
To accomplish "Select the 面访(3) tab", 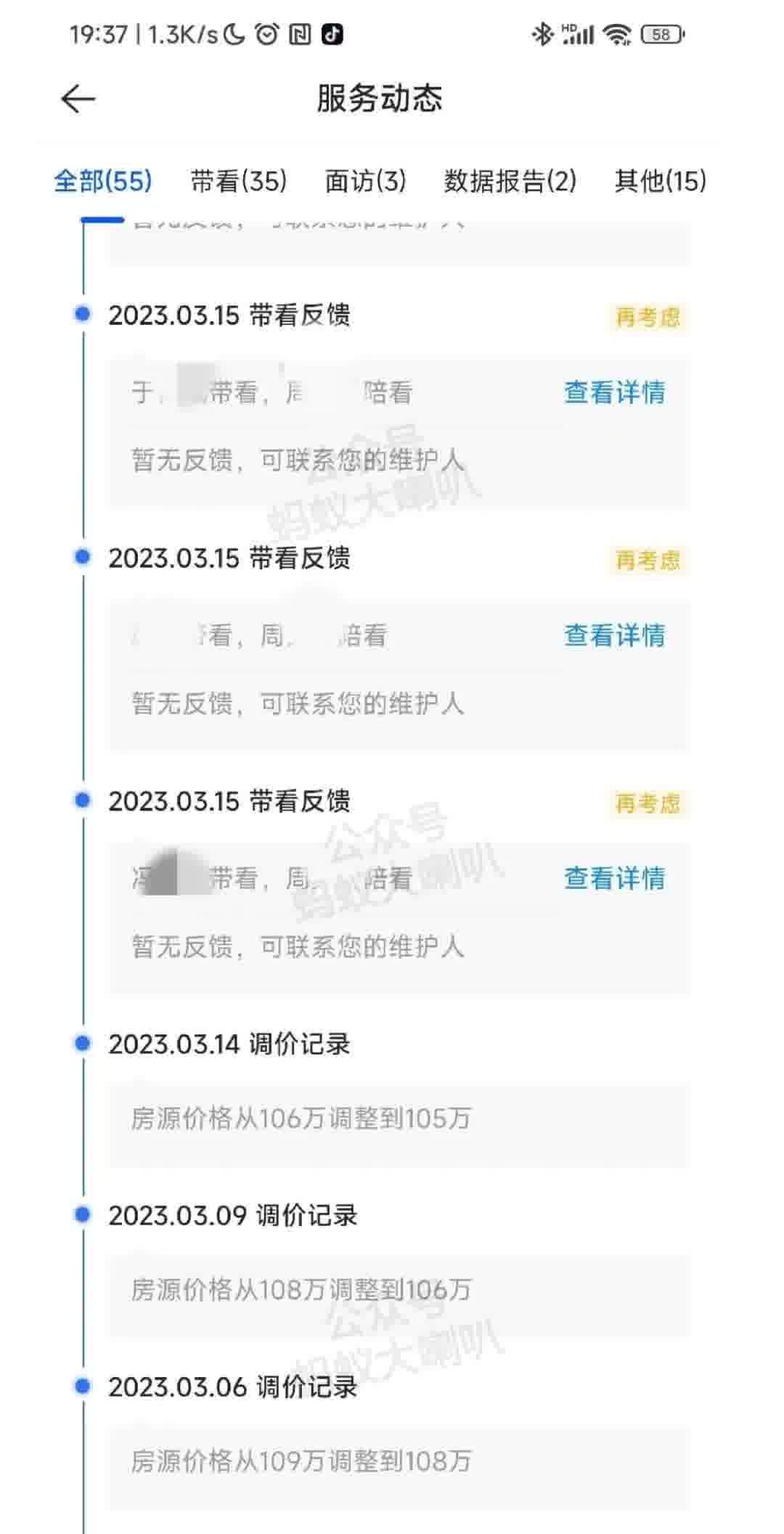I will click(x=365, y=181).
